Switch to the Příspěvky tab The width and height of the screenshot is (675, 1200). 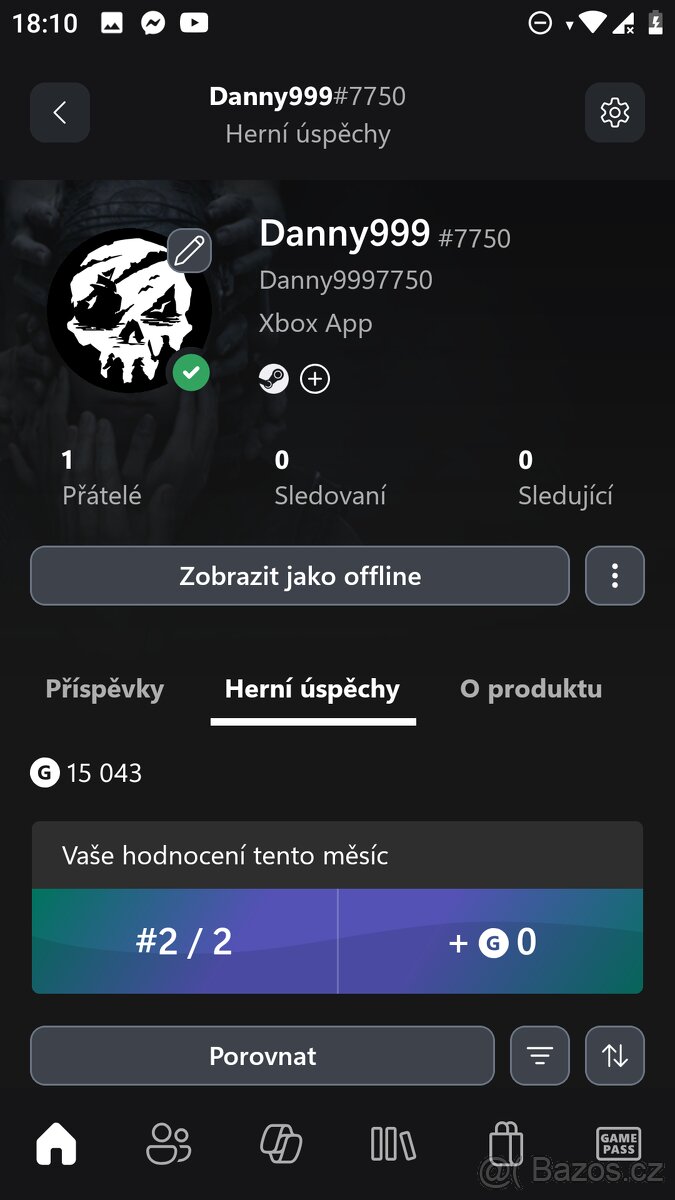(105, 689)
